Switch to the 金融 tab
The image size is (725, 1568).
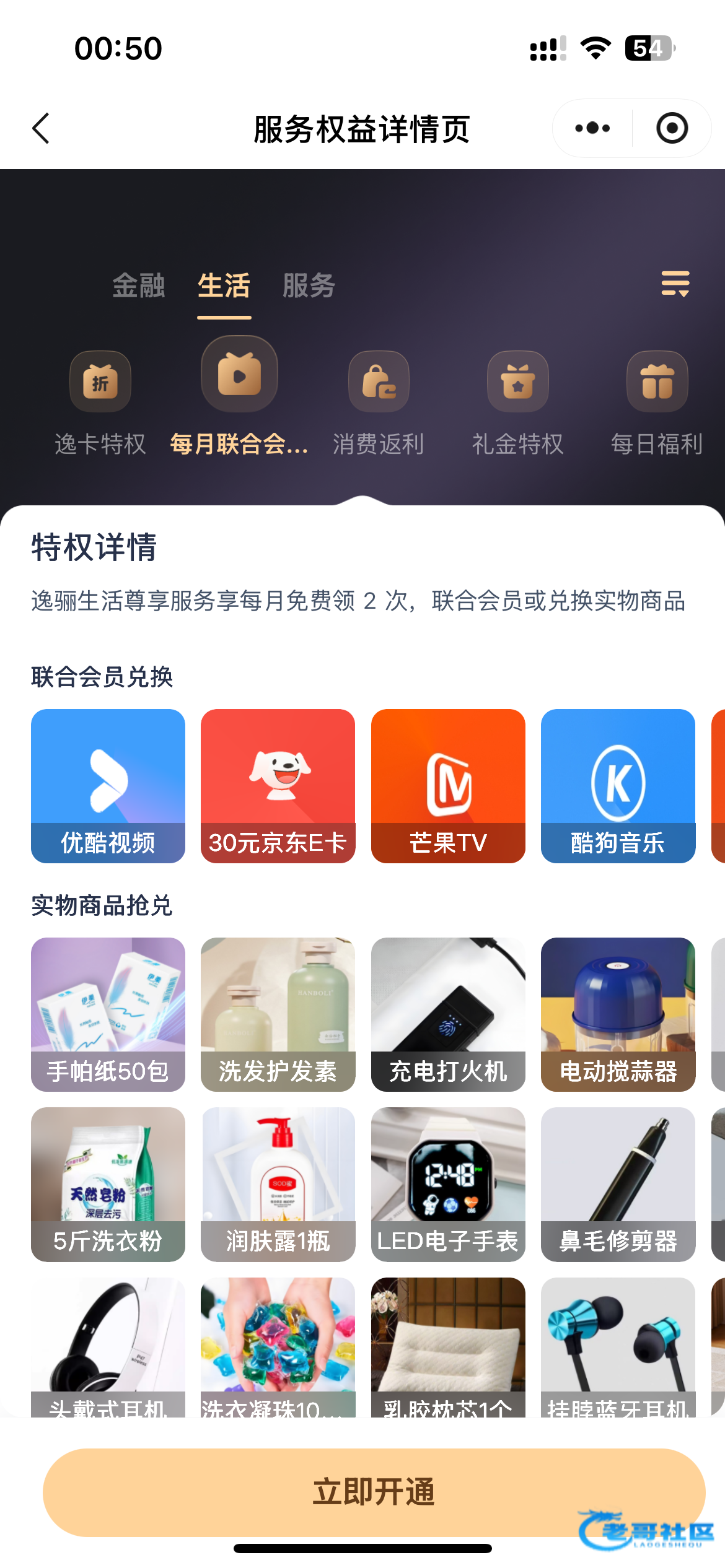tap(139, 286)
